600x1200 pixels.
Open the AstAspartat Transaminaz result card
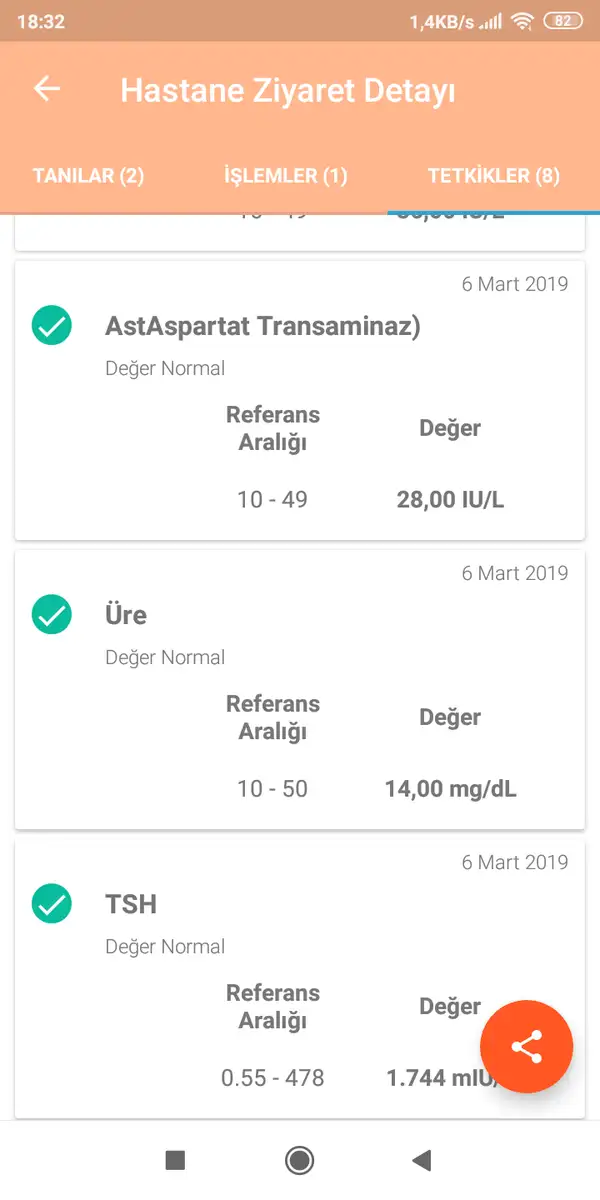click(x=299, y=400)
